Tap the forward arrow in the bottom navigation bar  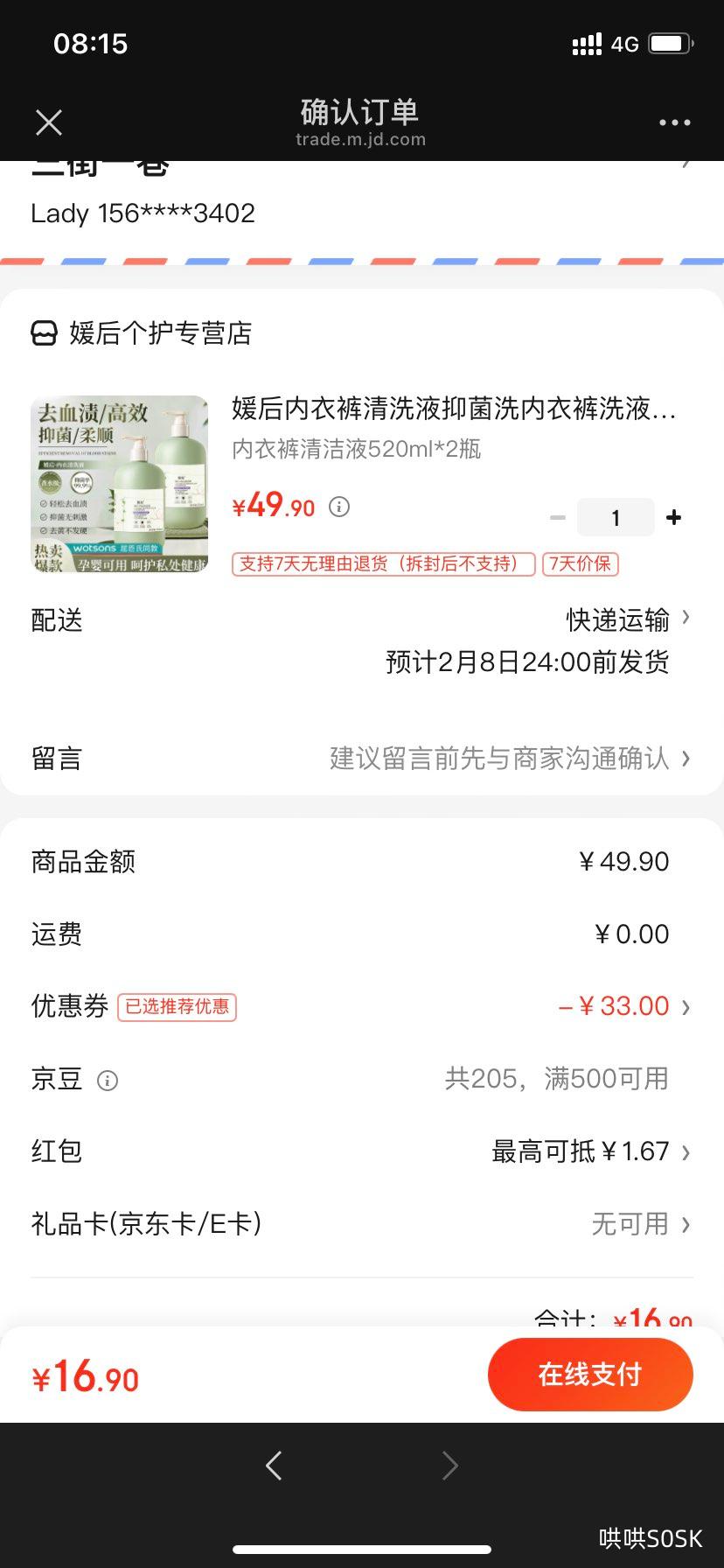[x=449, y=1465]
